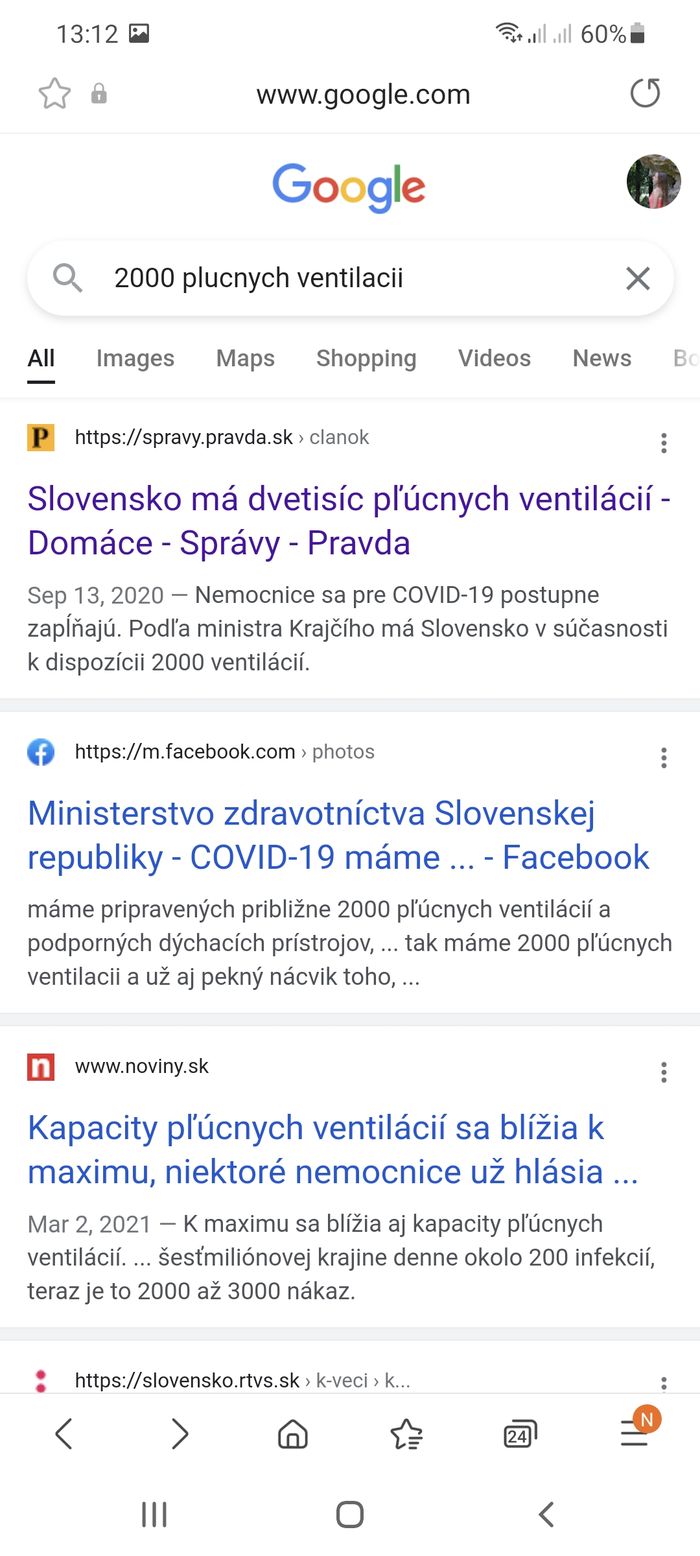Open the options menu for the noviny.sk result
This screenshot has height=1556, width=700.
tap(663, 1073)
